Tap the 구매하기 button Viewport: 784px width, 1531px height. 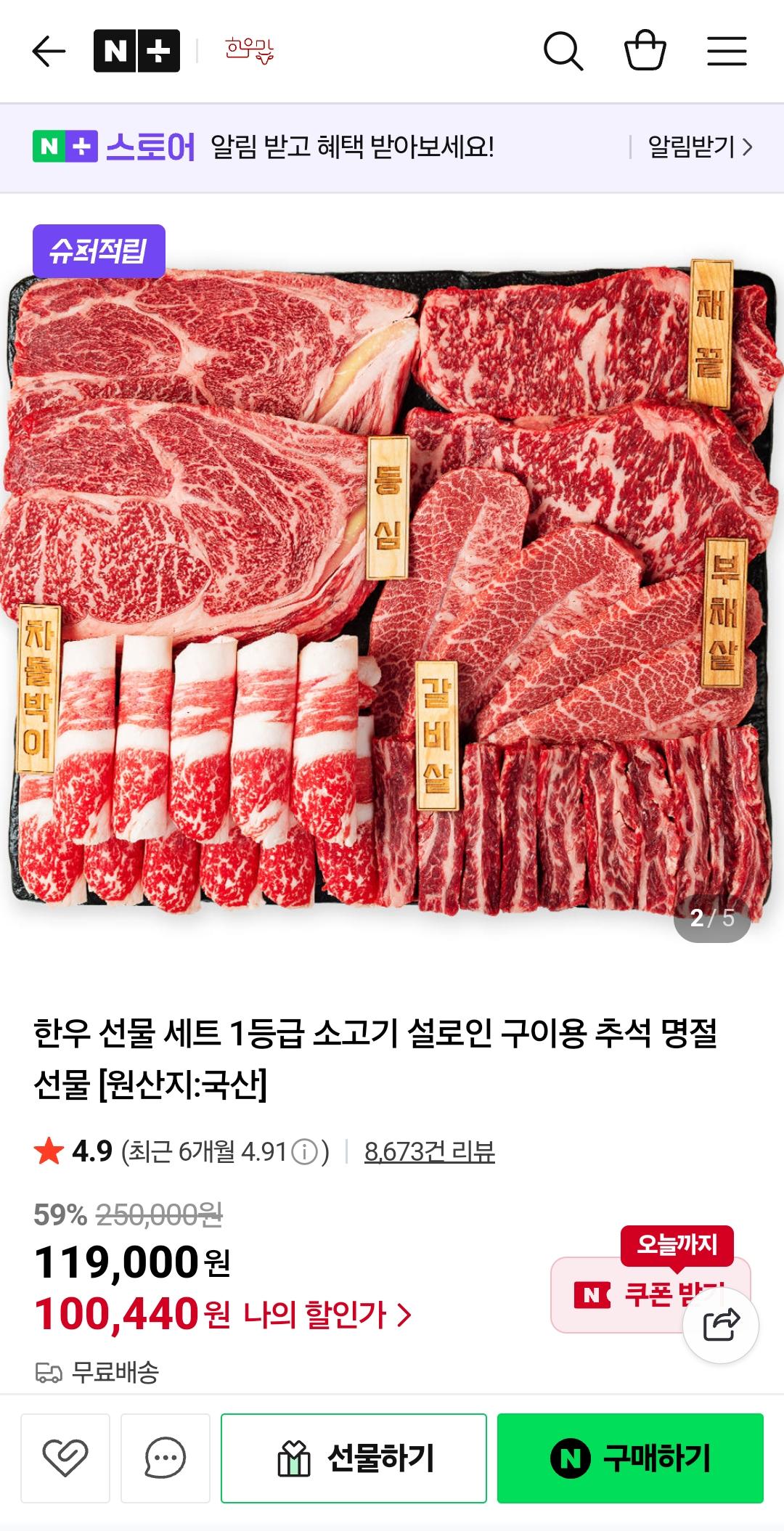pyautogui.click(x=630, y=1458)
